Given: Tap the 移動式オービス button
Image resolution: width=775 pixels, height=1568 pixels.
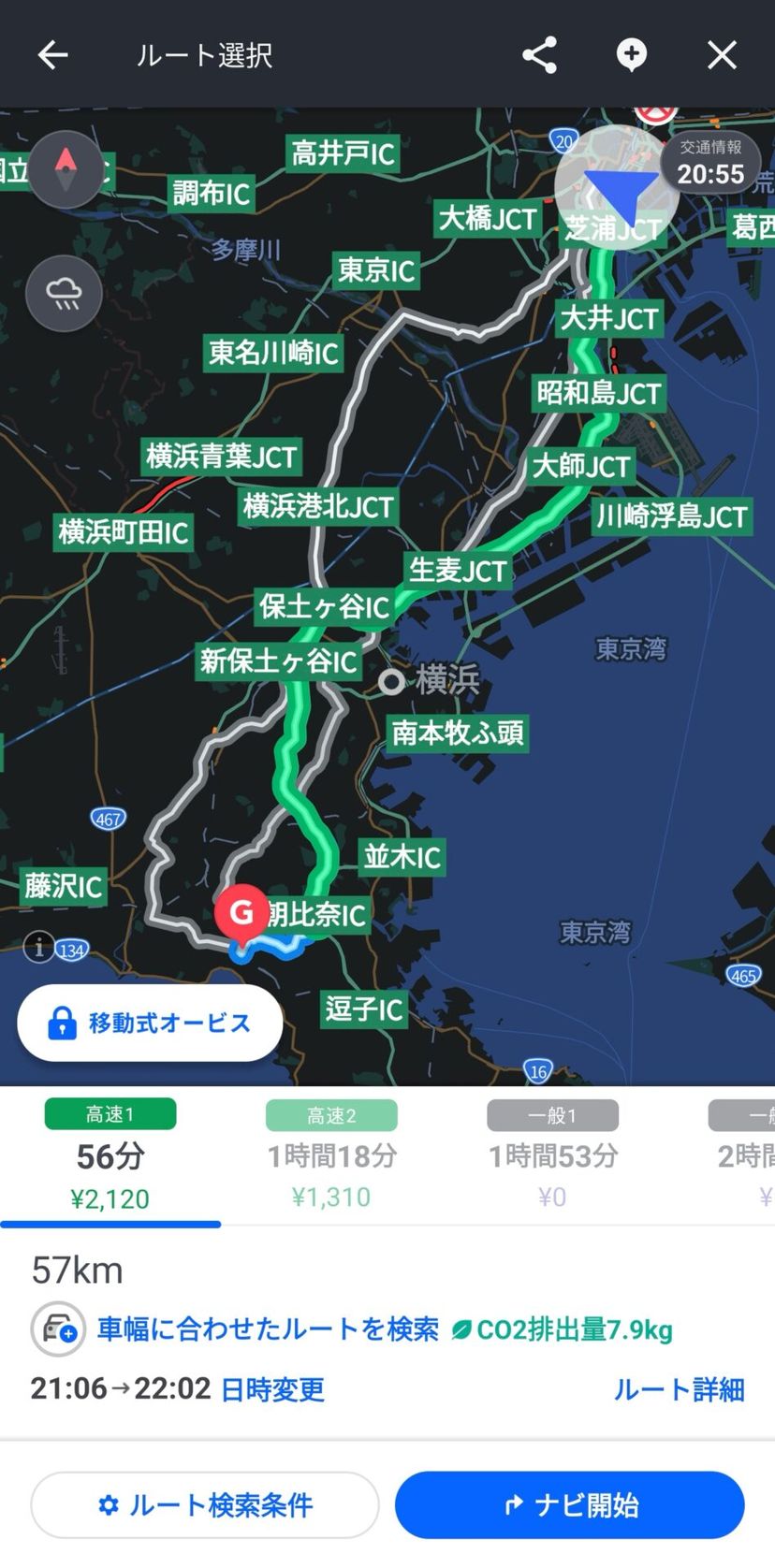Looking at the screenshot, I should [150, 1023].
